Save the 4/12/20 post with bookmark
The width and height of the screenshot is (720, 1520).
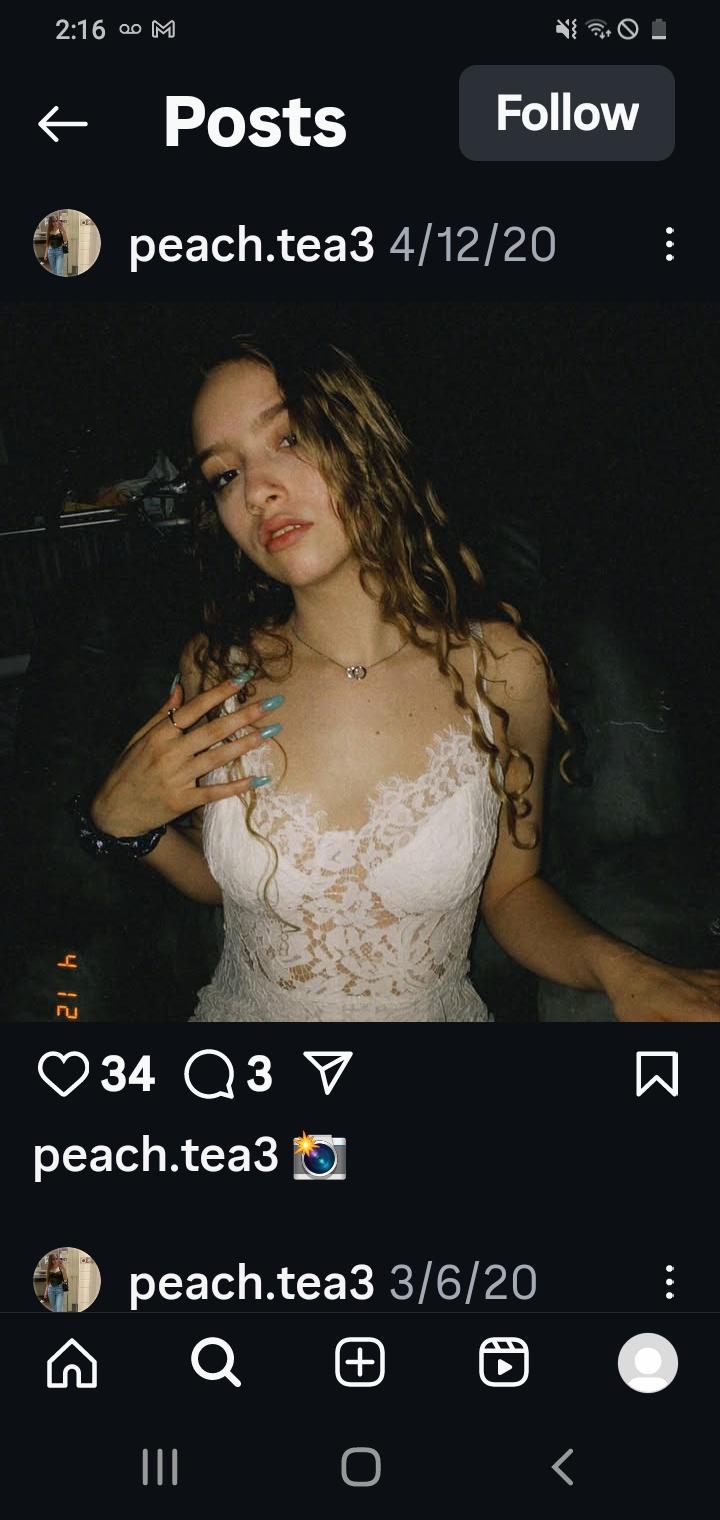pos(657,1074)
